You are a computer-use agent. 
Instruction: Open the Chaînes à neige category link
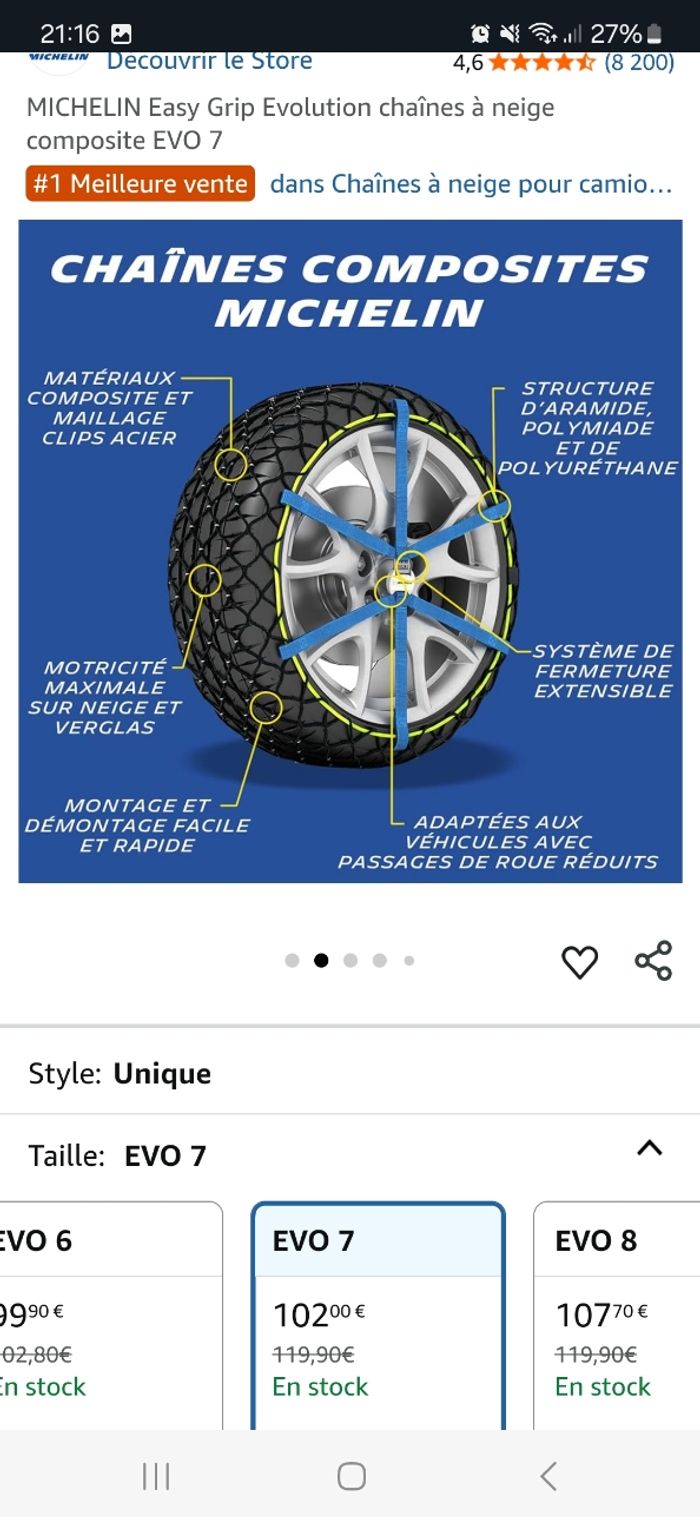(470, 184)
